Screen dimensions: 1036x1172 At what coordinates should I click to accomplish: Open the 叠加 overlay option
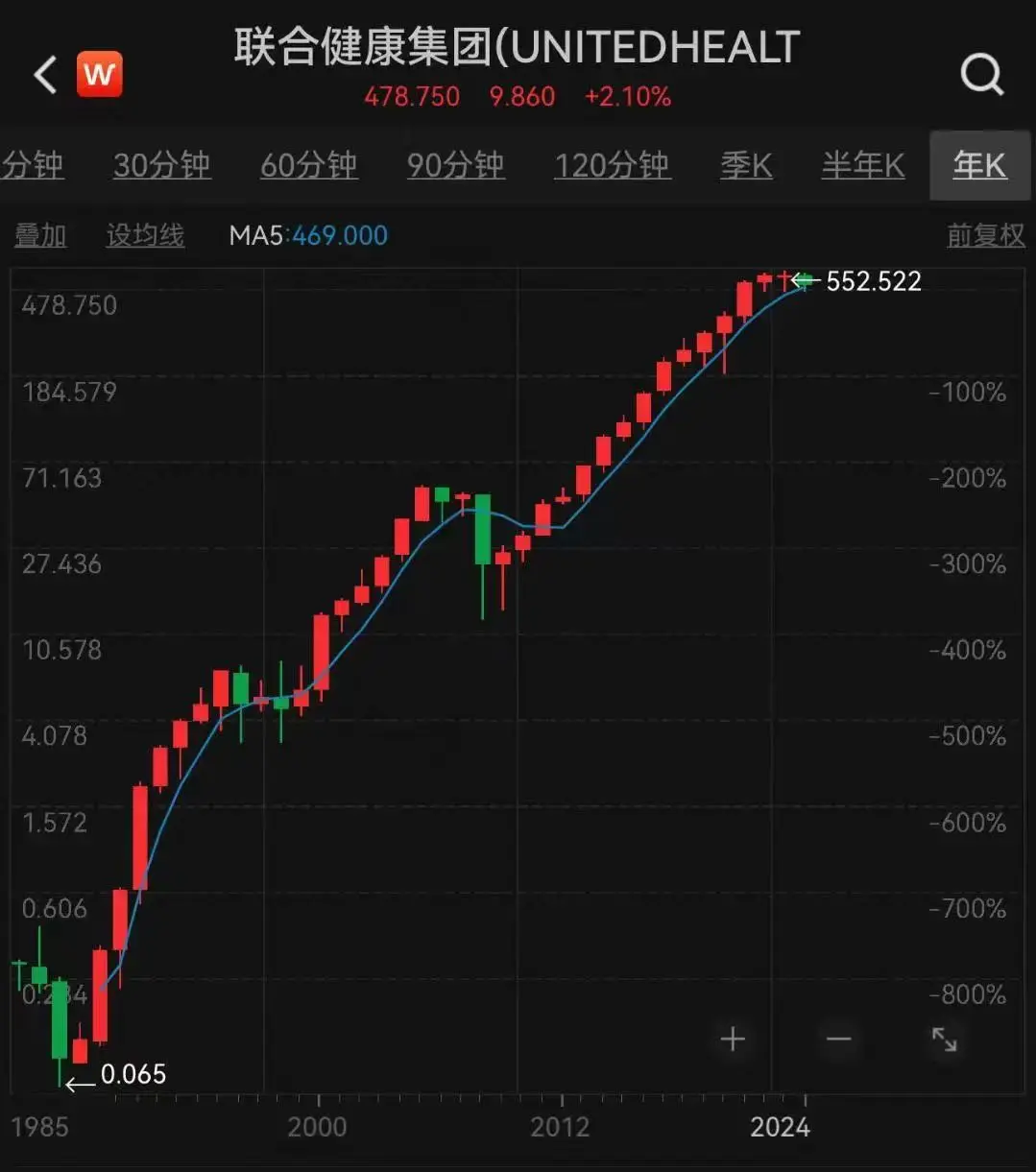pos(40,235)
